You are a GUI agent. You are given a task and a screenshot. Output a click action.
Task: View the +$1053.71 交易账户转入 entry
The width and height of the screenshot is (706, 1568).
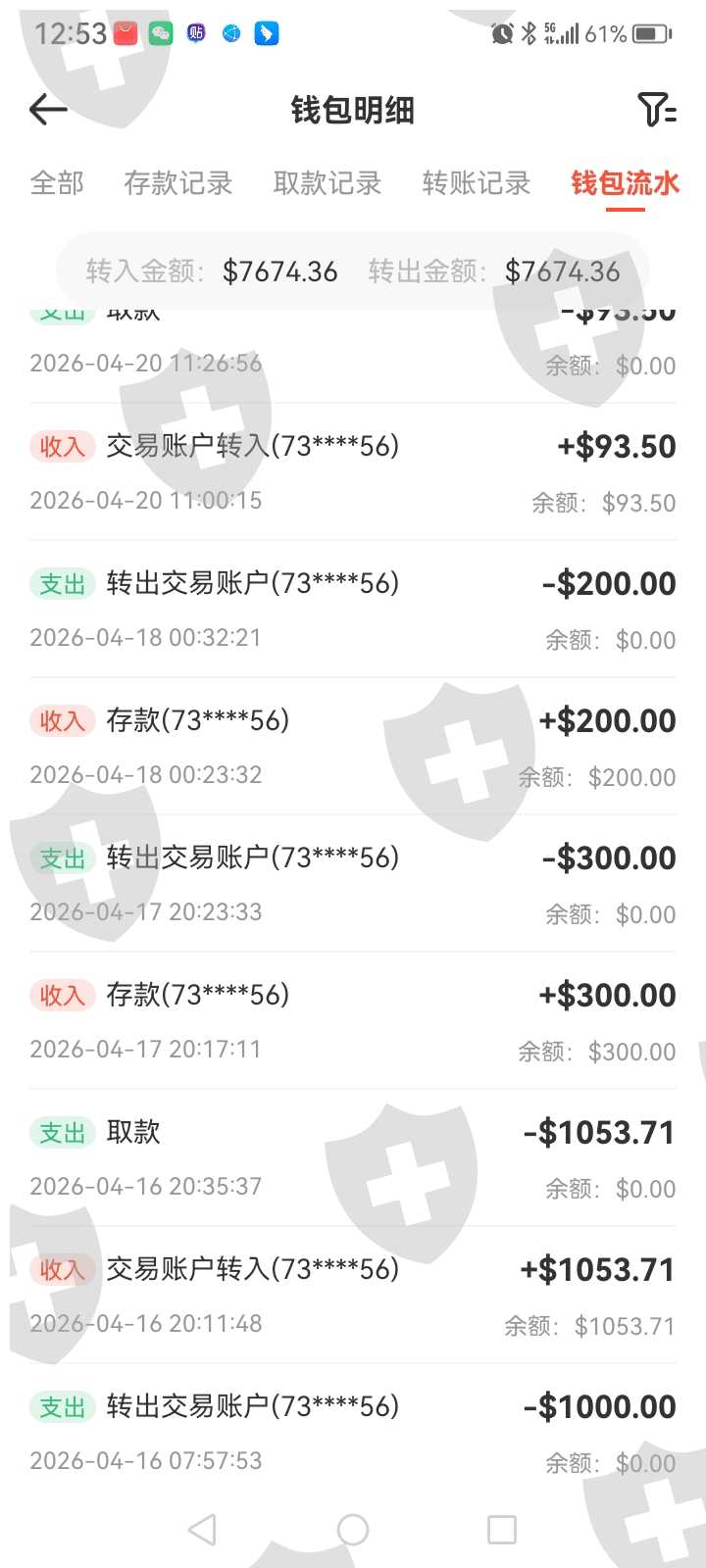coord(353,1296)
